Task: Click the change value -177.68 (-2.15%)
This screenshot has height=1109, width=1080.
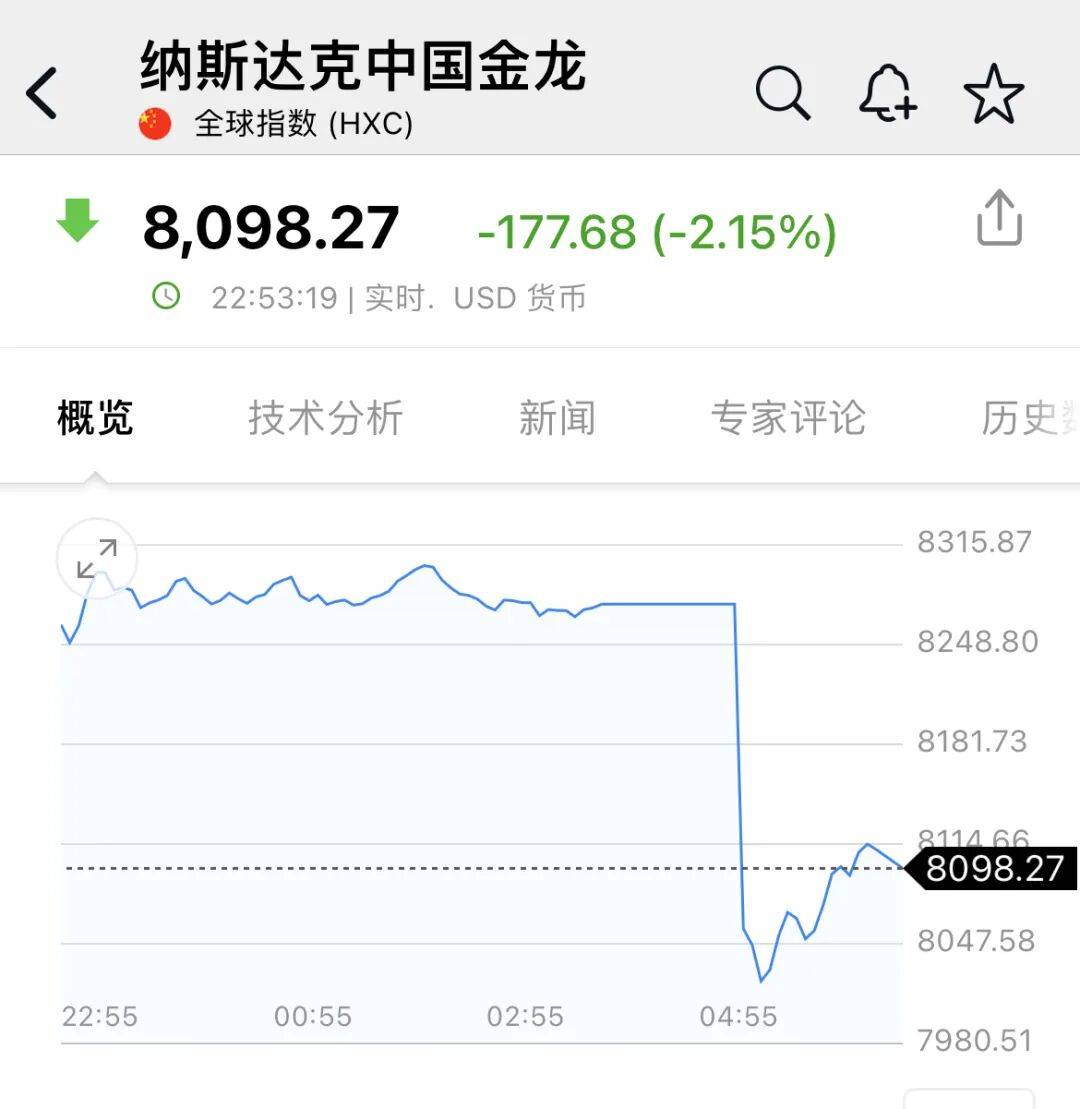Action: (x=655, y=228)
